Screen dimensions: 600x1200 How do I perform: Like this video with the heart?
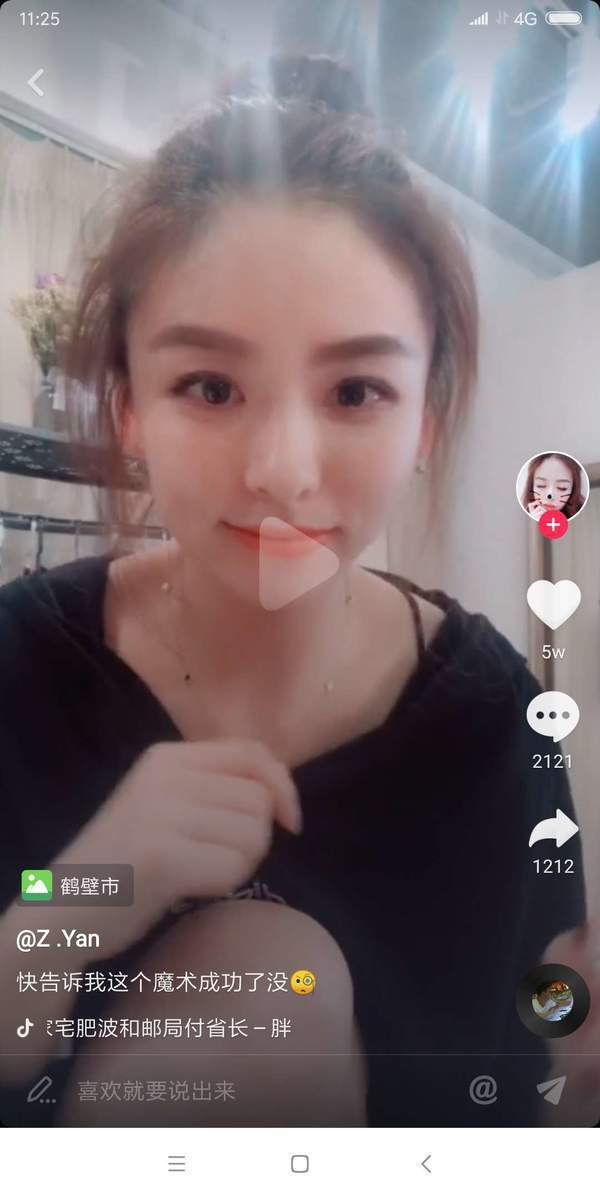tap(553, 604)
